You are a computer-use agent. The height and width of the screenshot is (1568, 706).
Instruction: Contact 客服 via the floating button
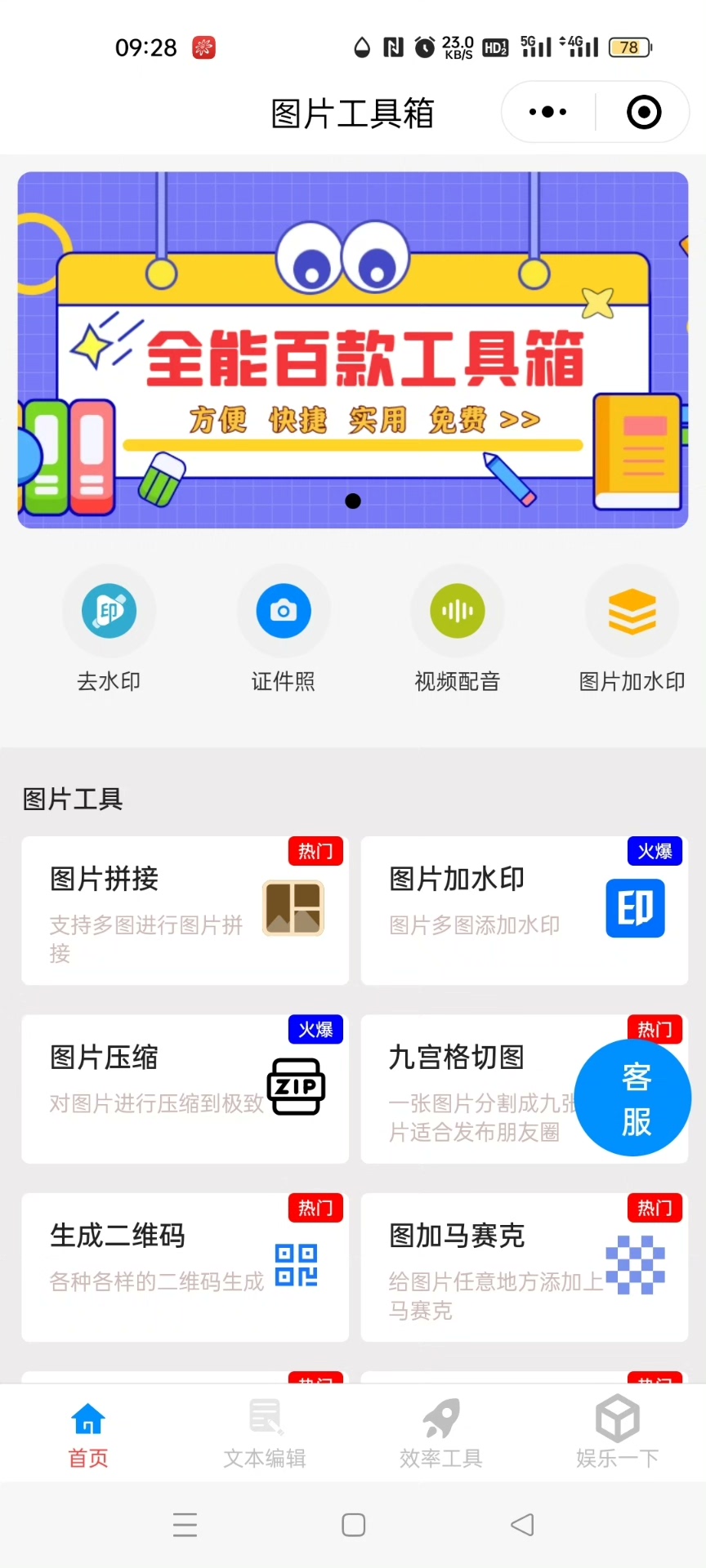pyautogui.click(x=633, y=1098)
